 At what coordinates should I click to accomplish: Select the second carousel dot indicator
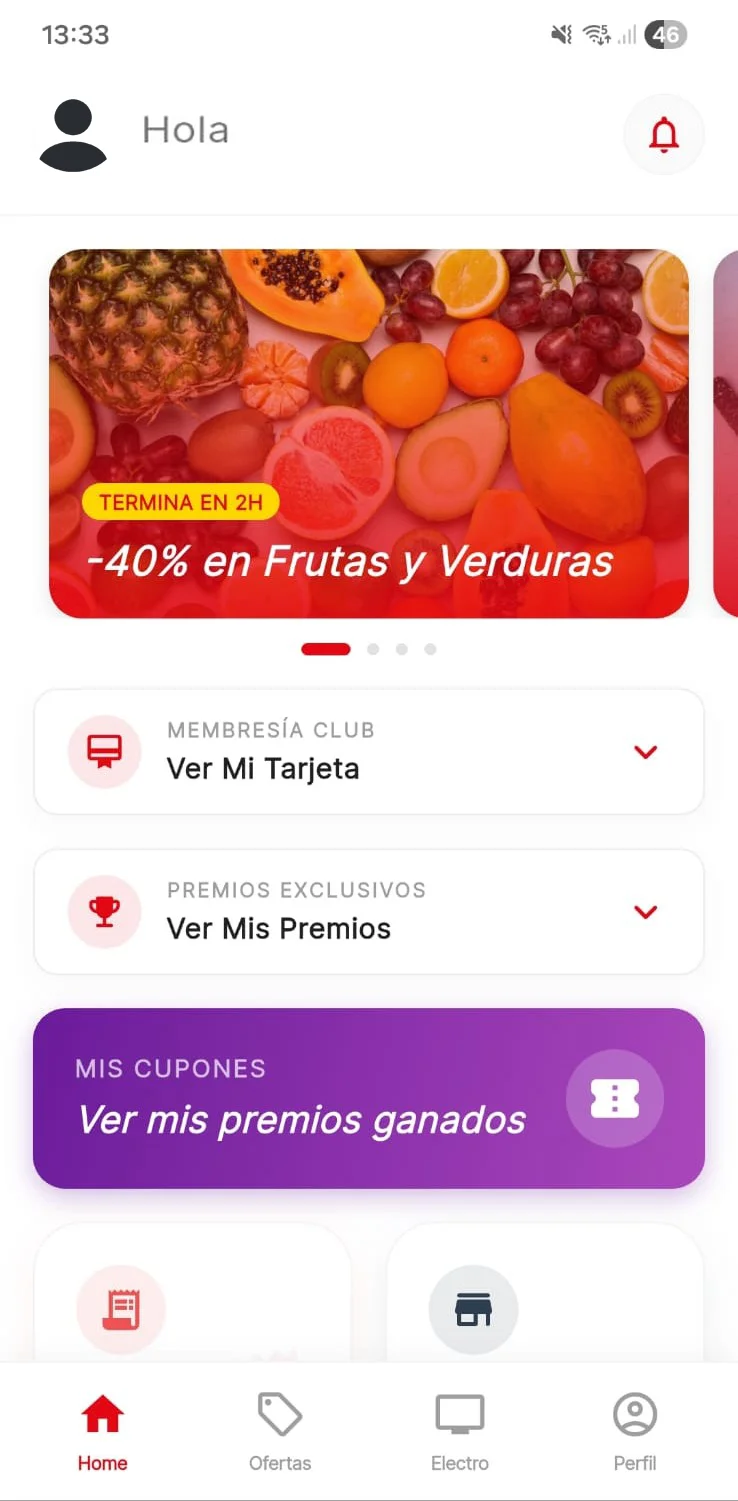coord(373,648)
